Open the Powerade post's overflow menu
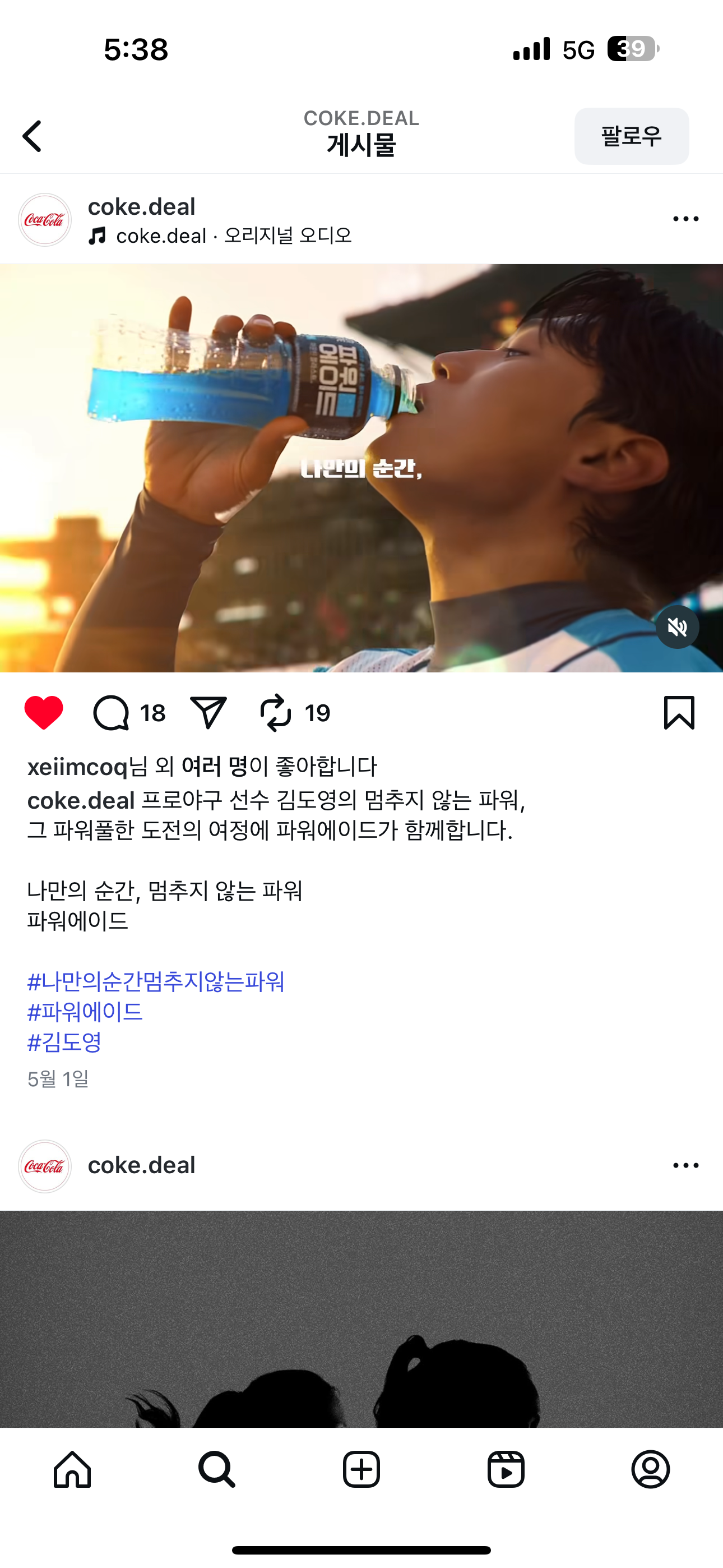 pyautogui.click(x=685, y=219)
